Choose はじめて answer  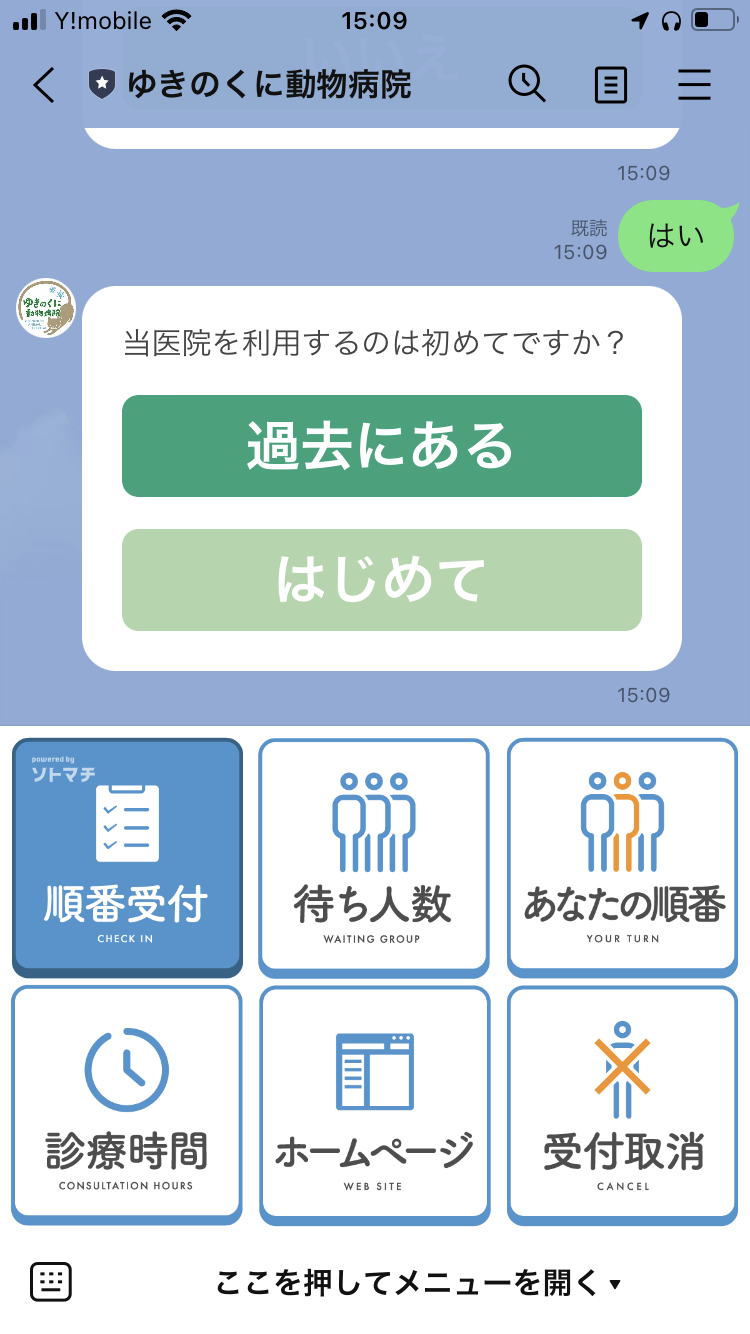coord(381,580)
